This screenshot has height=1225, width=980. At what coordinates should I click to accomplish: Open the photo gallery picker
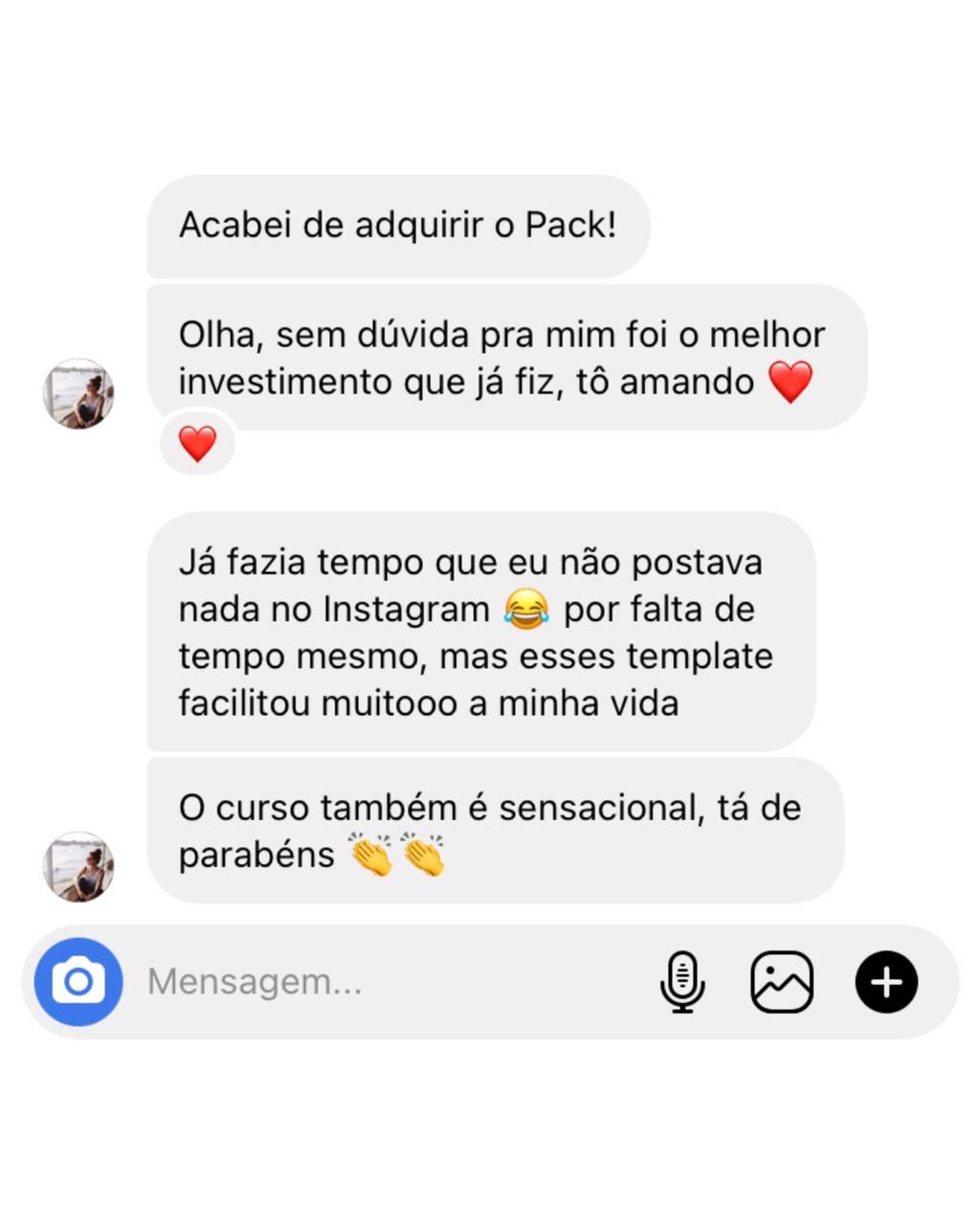coord(782,982)
